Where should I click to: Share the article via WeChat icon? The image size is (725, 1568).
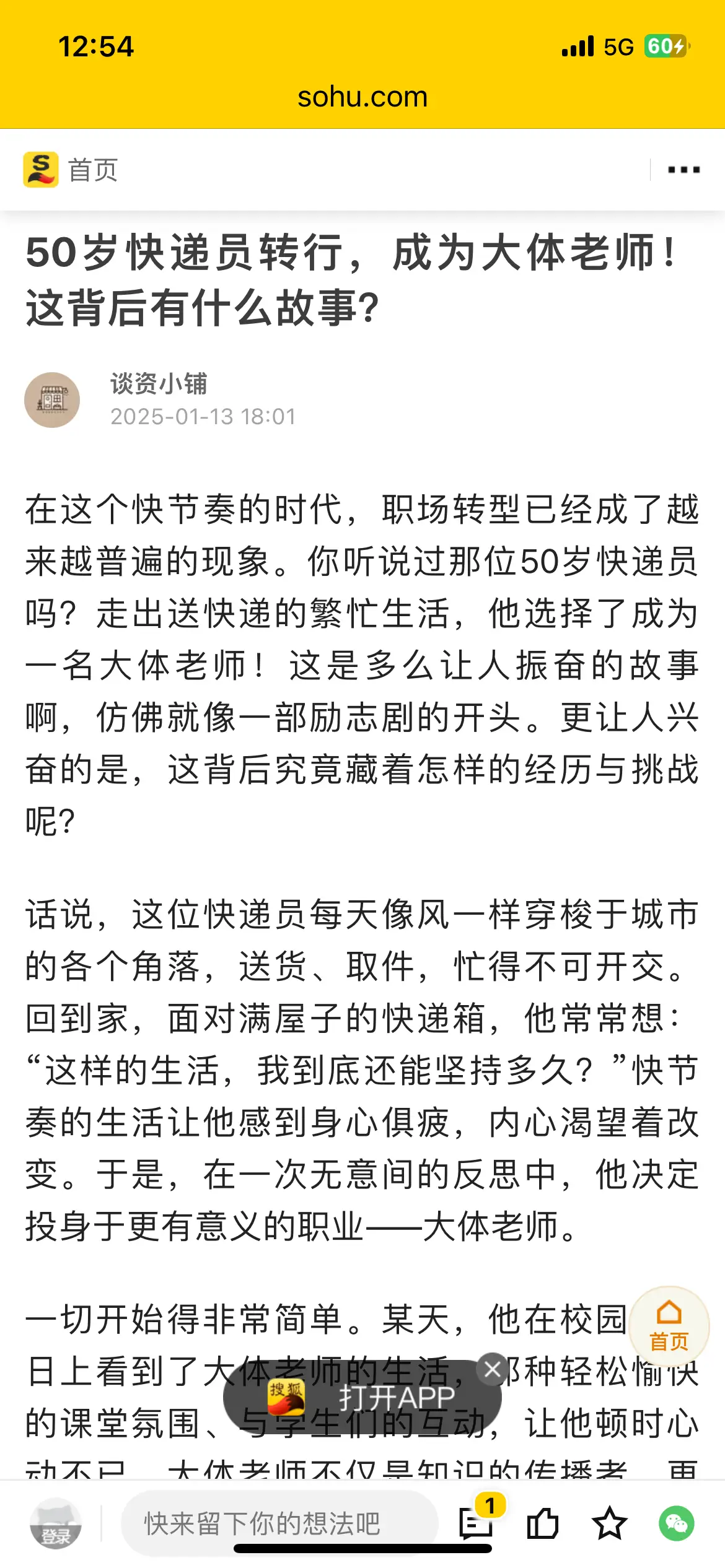tap(677, 1523)
